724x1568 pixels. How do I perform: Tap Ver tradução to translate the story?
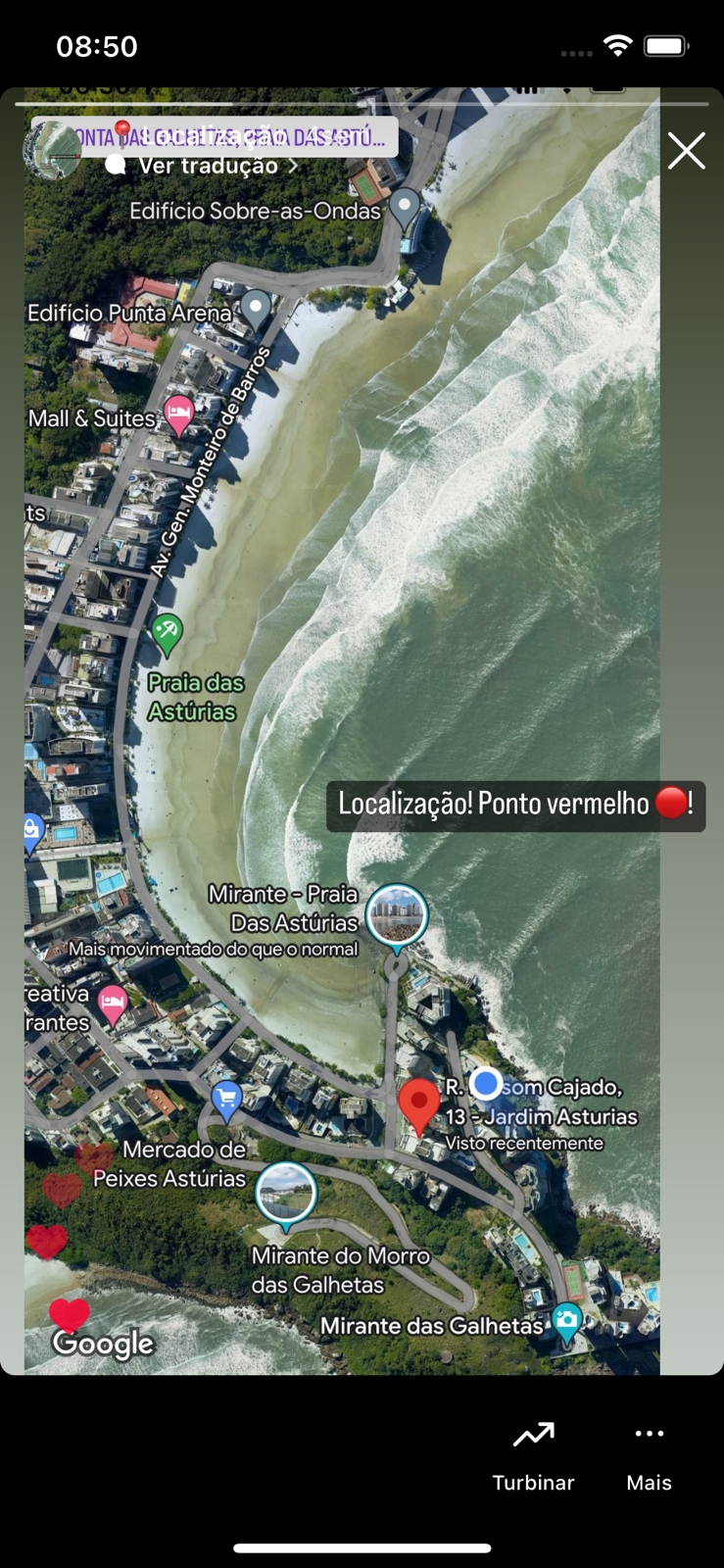click(209, 166)
